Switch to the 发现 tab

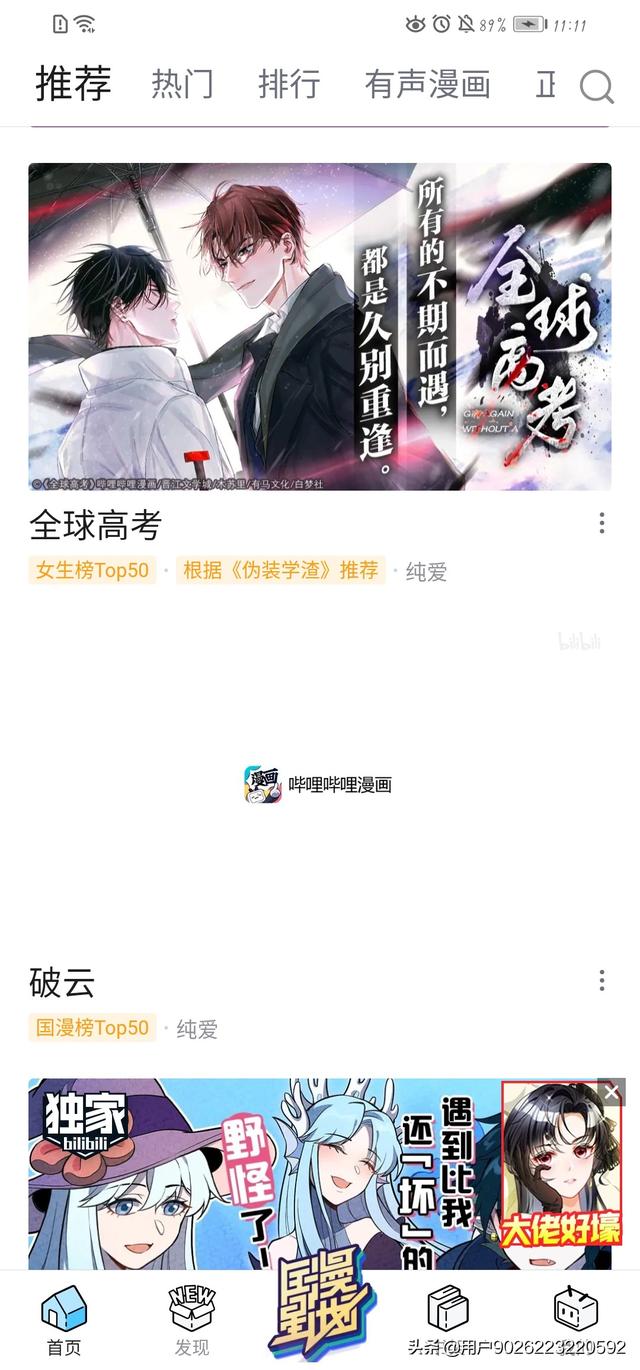pos(192,1320)
